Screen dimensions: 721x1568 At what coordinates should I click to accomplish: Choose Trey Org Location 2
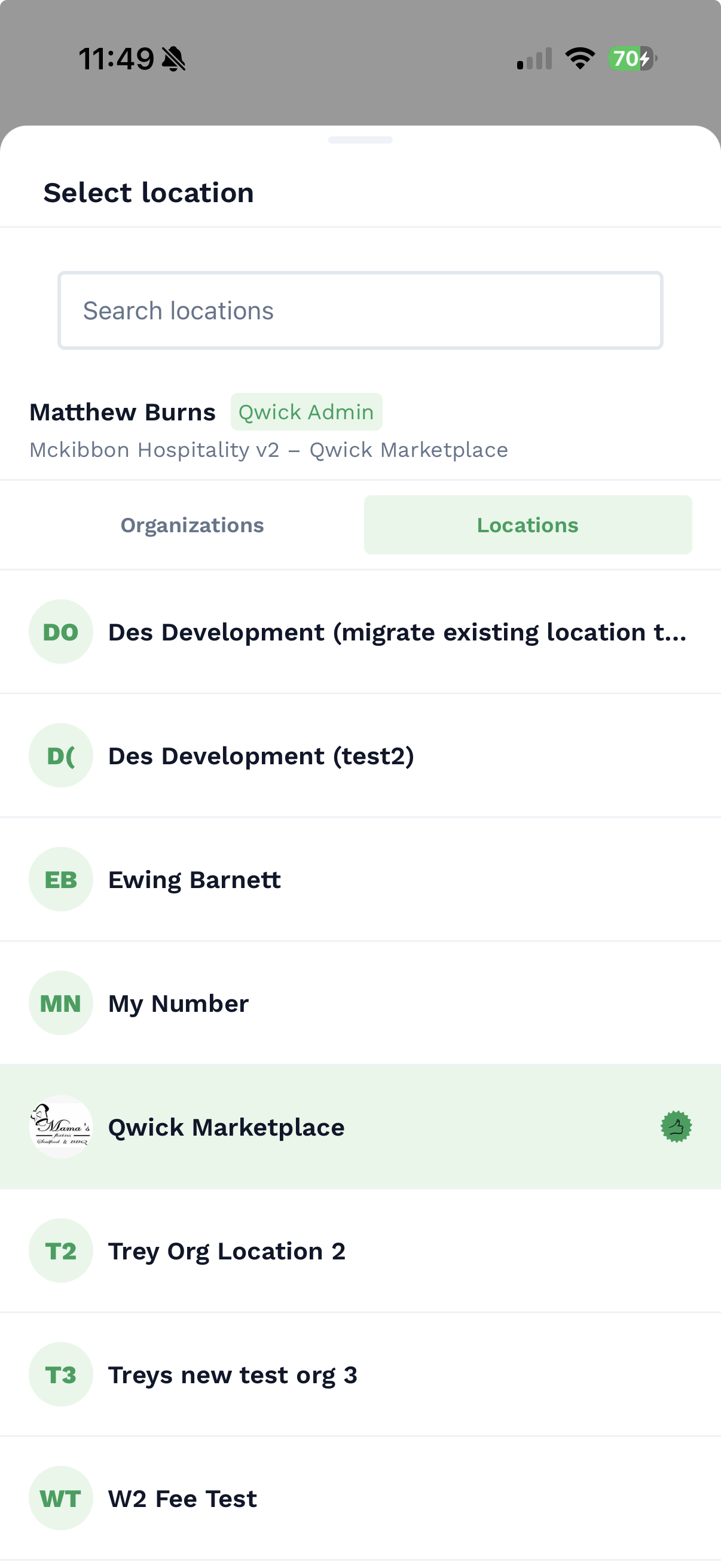360,1251
